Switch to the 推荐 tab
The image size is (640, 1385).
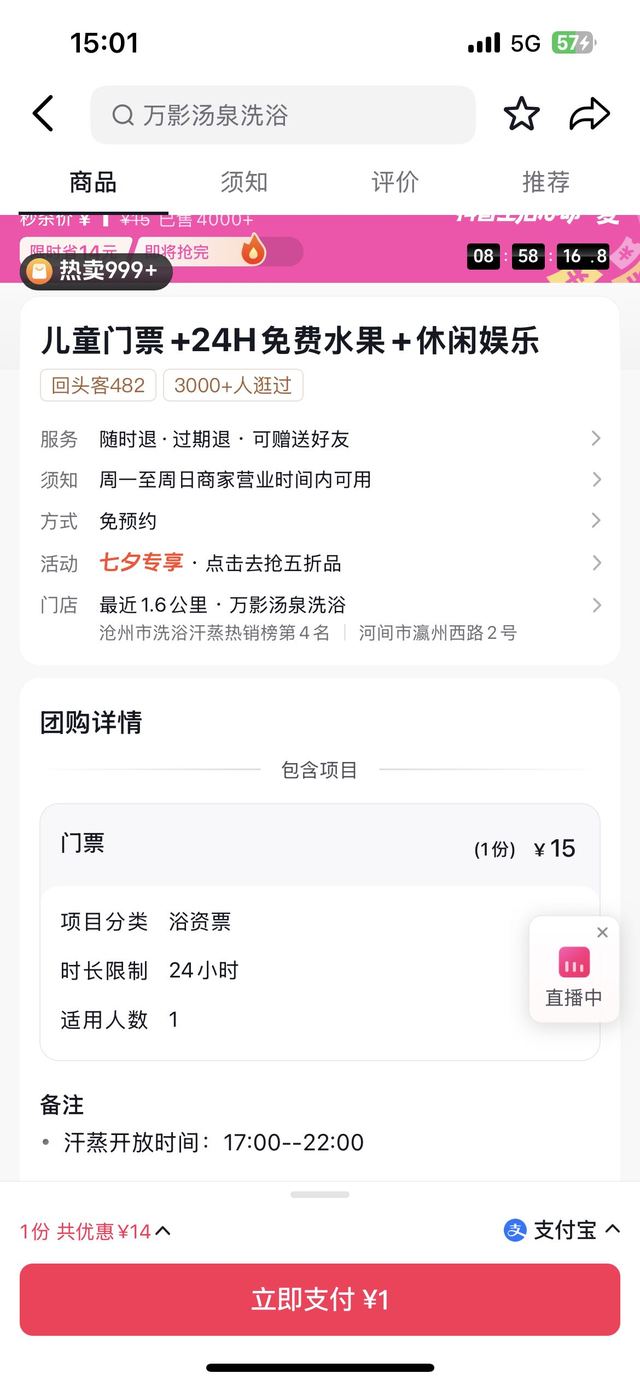[546, 182]
